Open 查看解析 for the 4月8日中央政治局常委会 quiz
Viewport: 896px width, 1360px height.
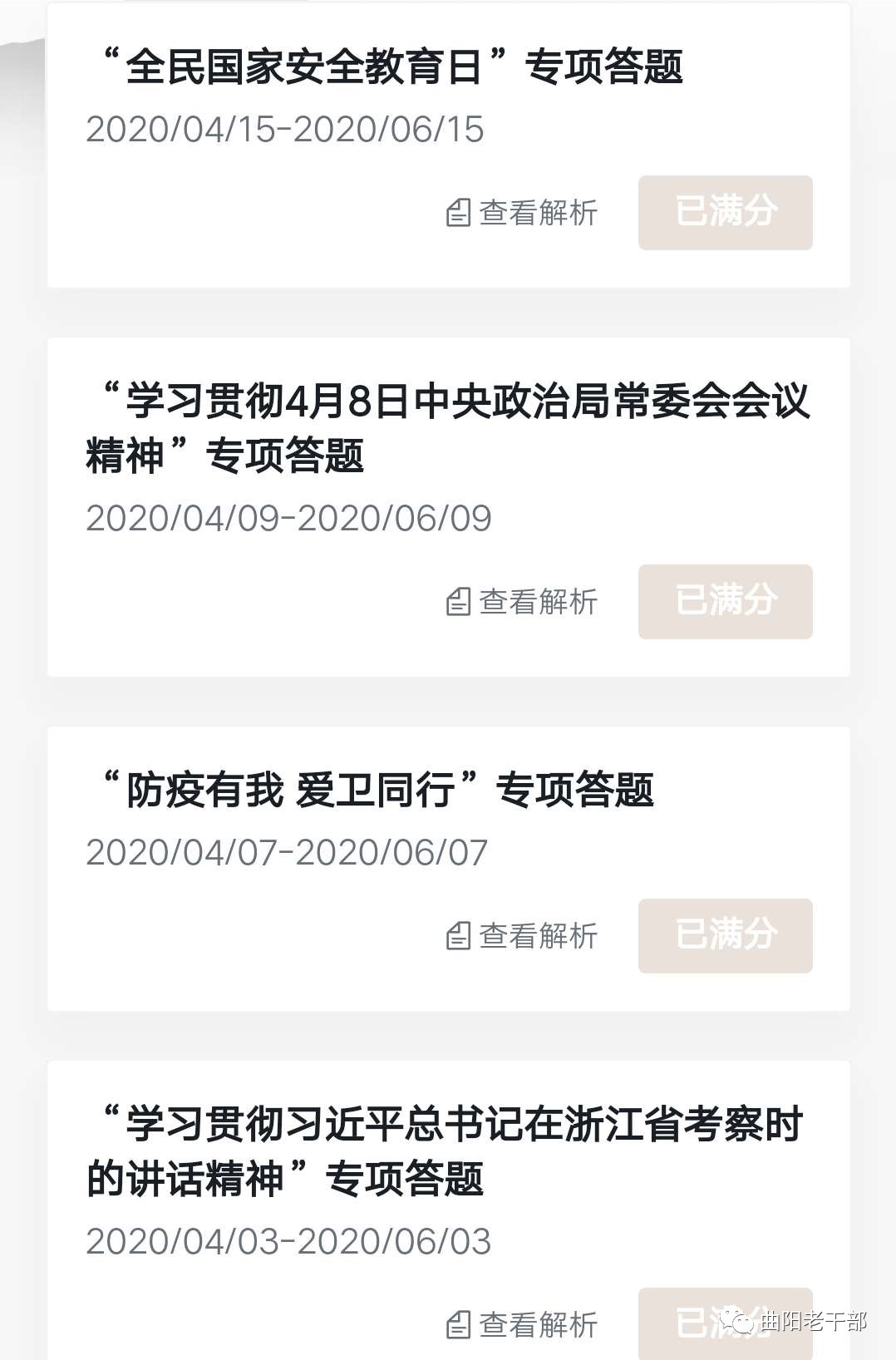522,602
